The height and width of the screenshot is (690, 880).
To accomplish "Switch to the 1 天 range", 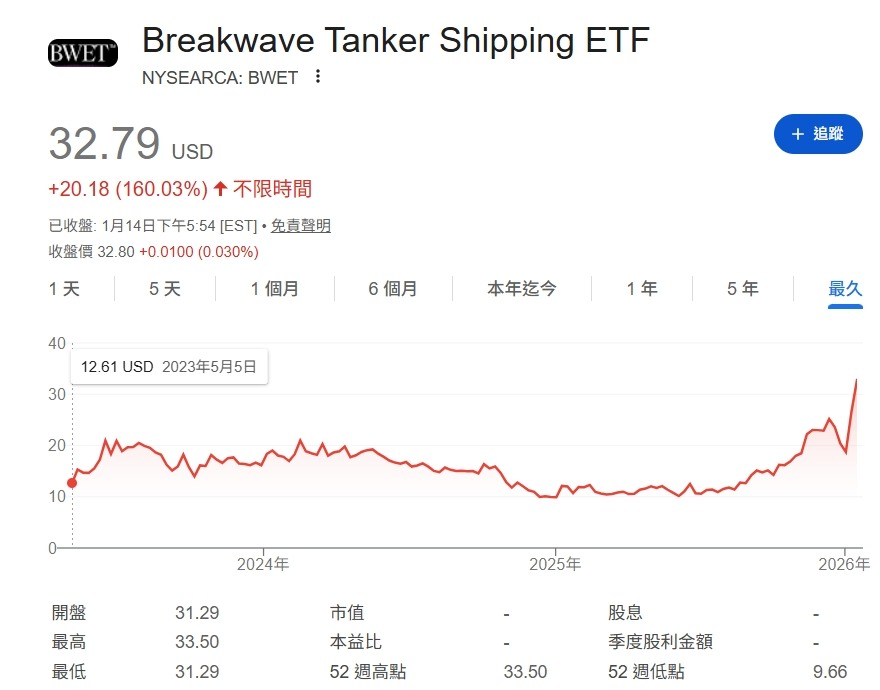I will [x=64, y=289].
